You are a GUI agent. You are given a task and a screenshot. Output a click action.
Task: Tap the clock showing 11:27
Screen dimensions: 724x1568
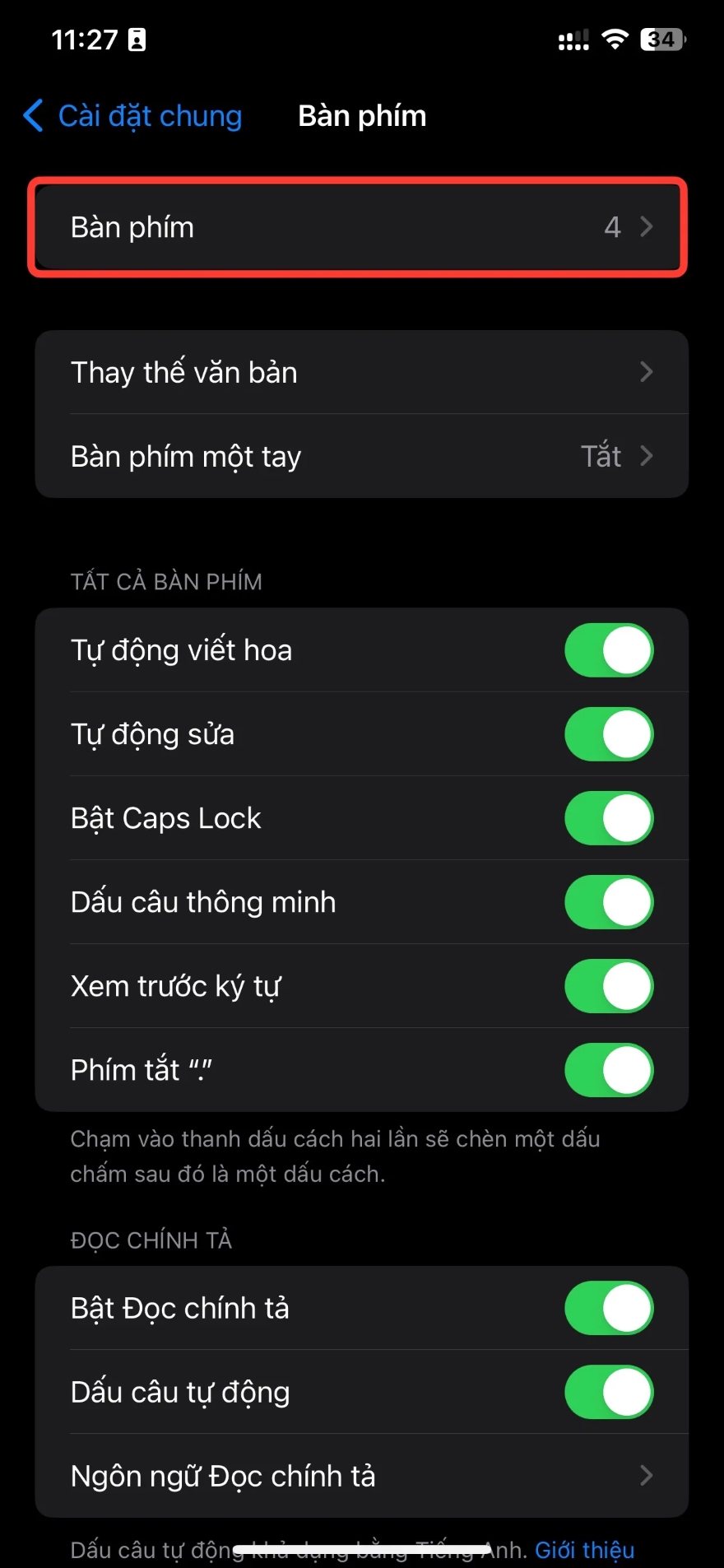86,39
